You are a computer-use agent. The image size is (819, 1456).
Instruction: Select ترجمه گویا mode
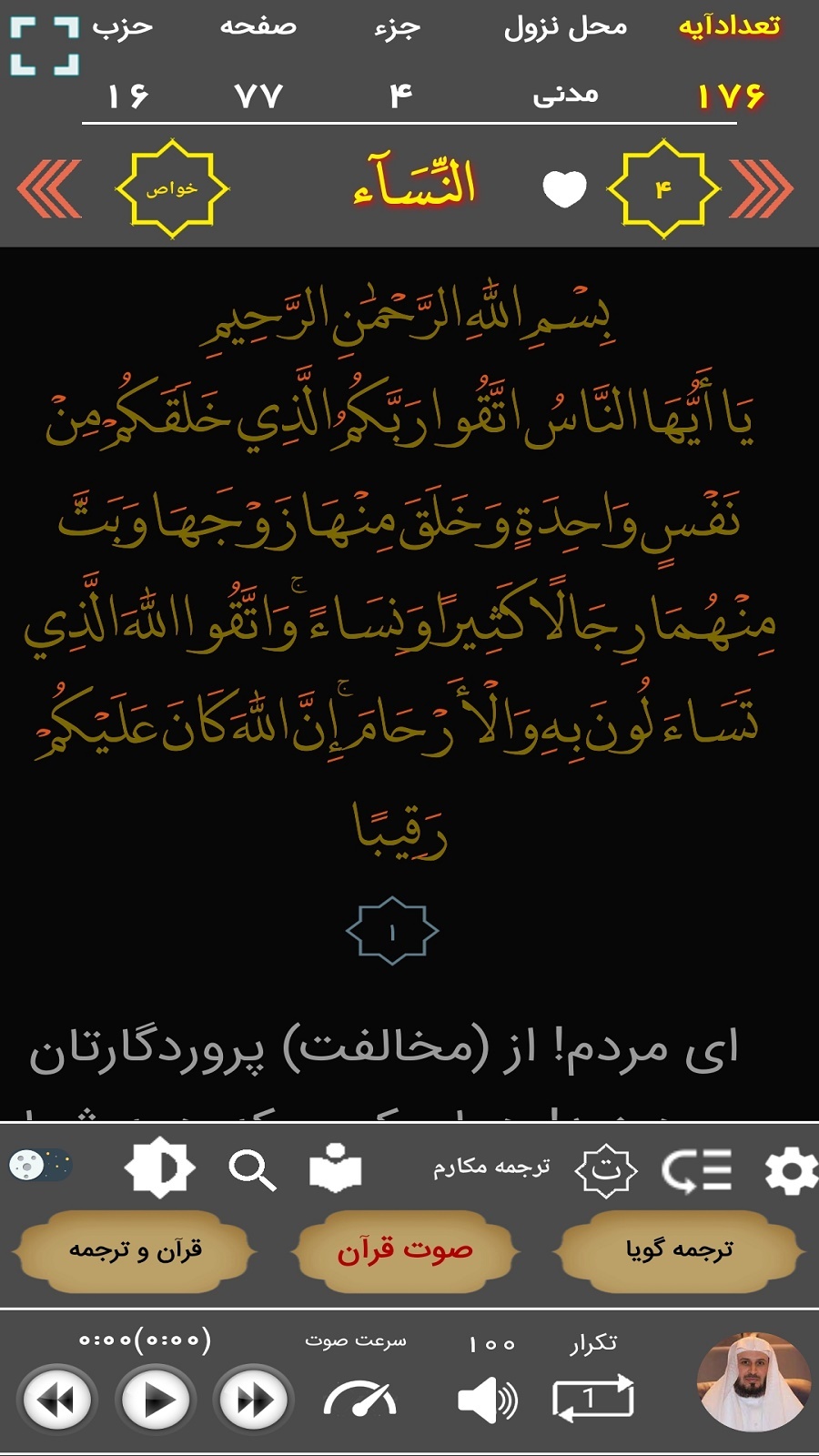point(679,1250)
